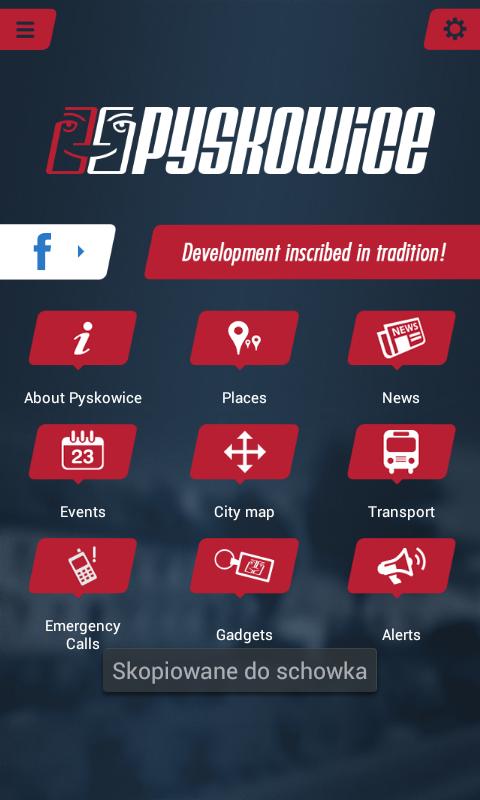Open the hamburger drawer menu
Image resolution: width=480 pixels, height=800 pixels.
[x=26, y=30]
